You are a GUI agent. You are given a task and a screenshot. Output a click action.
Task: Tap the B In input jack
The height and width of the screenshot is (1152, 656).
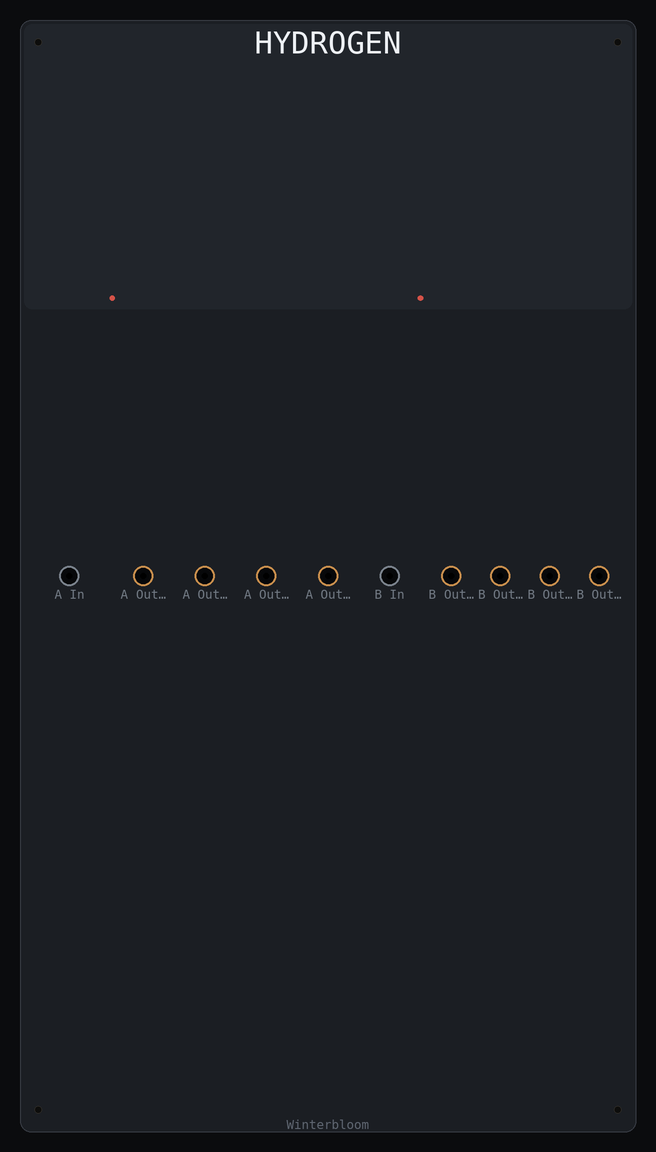[389, 576]
